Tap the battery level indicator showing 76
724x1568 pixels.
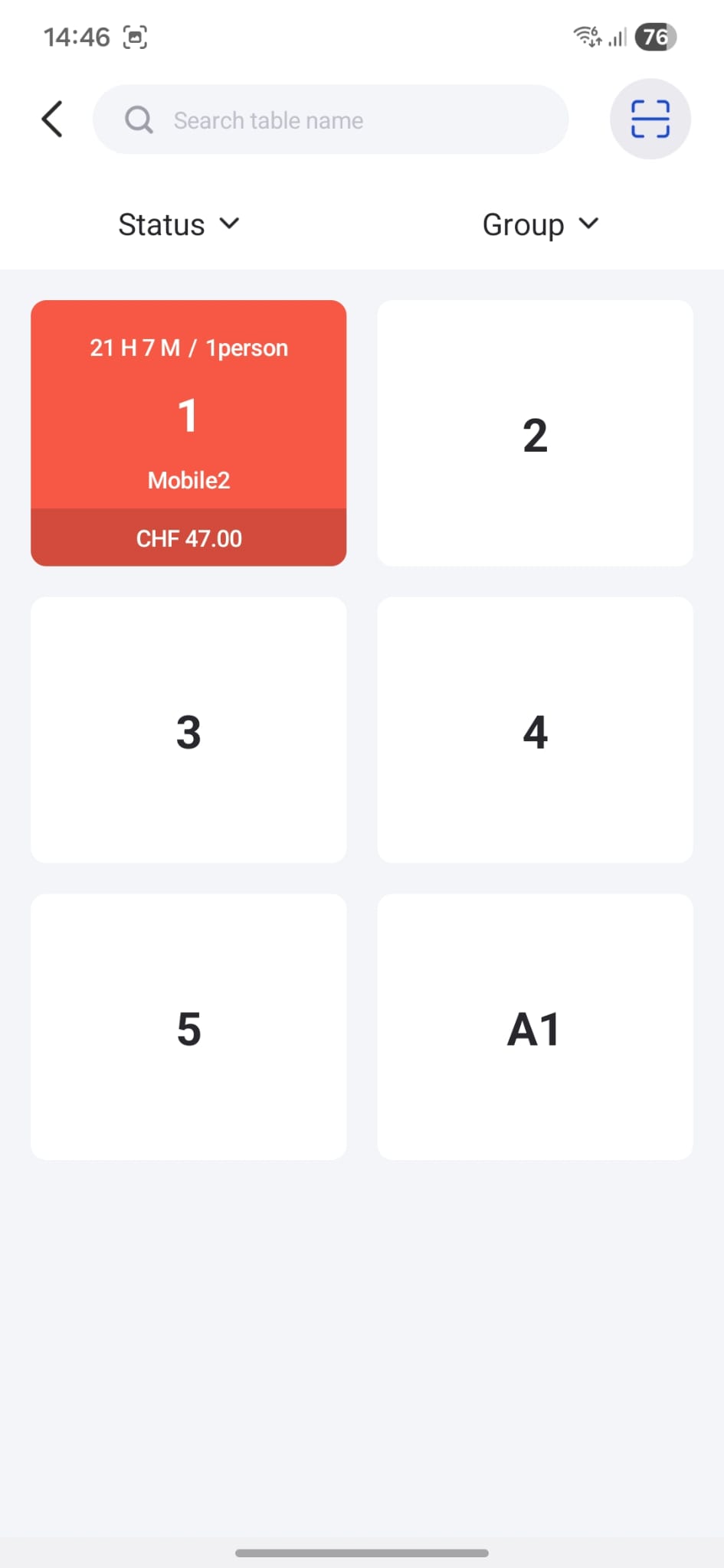(x=655, y=36)
